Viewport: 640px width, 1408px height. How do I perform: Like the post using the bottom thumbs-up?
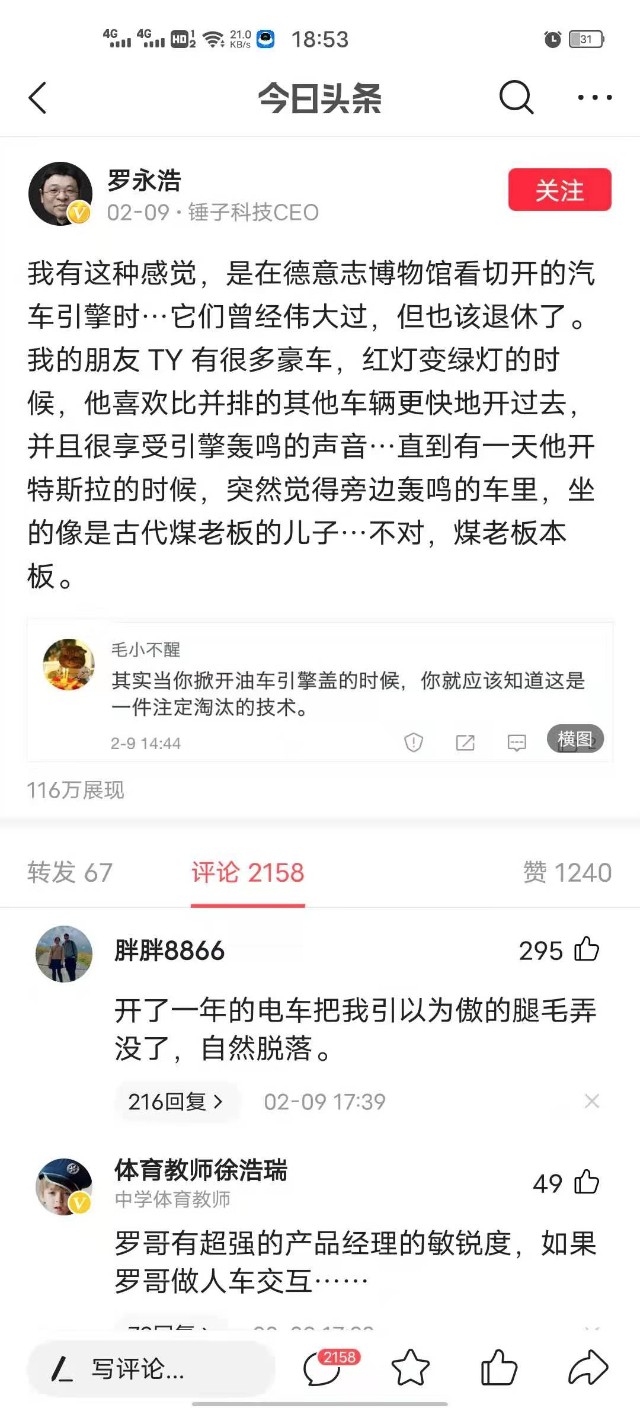[x=499, y=1368]
